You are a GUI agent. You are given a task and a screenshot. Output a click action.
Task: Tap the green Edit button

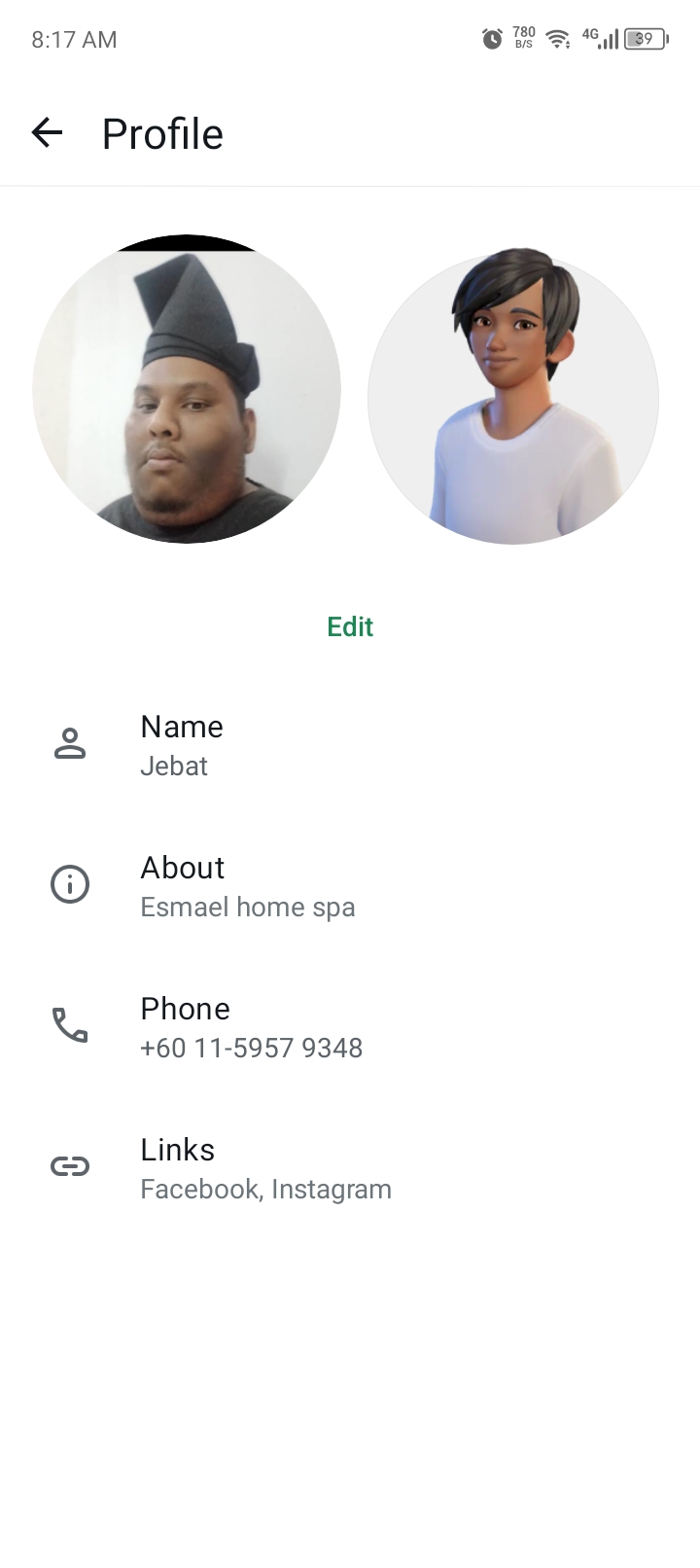pyautogui.click(x=350, y=626)
